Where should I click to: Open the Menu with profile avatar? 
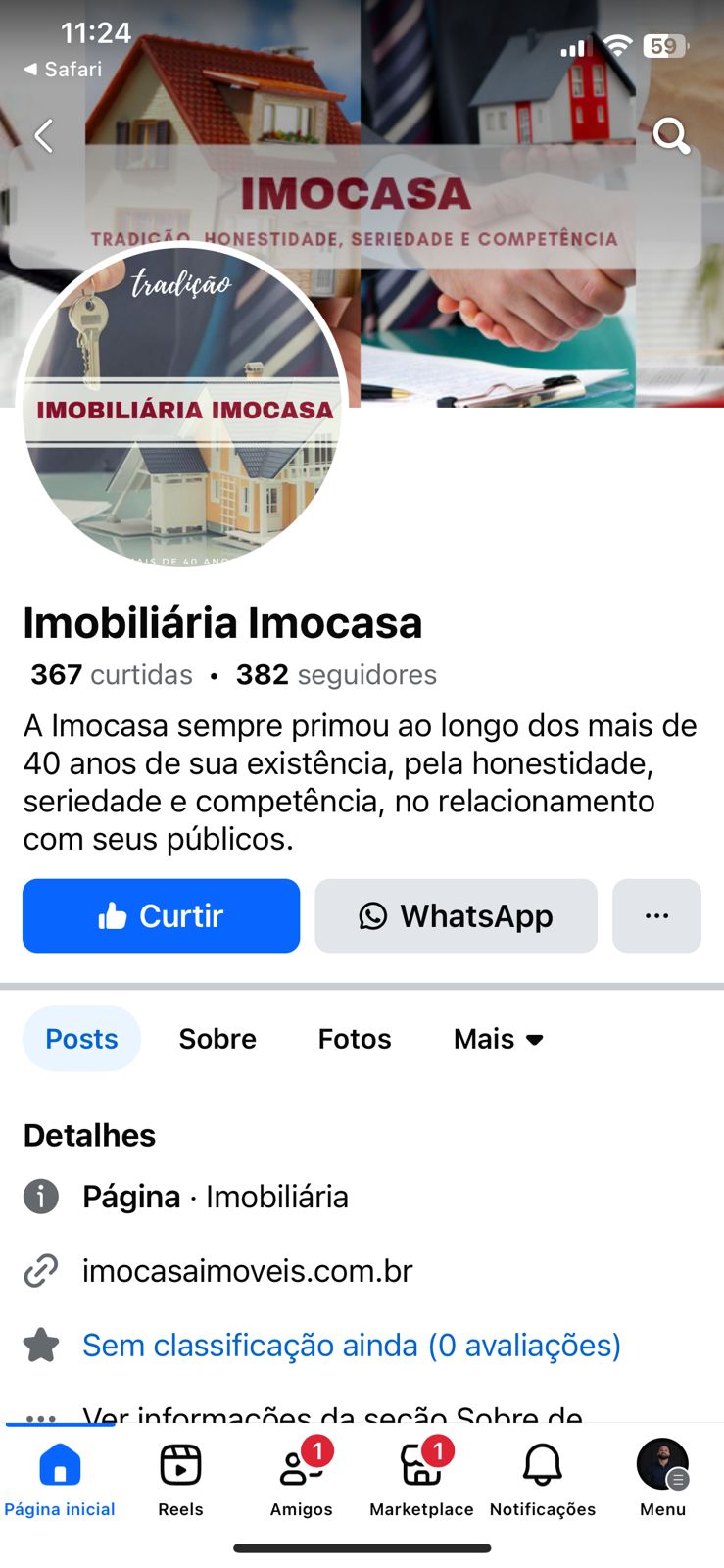tap(662, 1477)
